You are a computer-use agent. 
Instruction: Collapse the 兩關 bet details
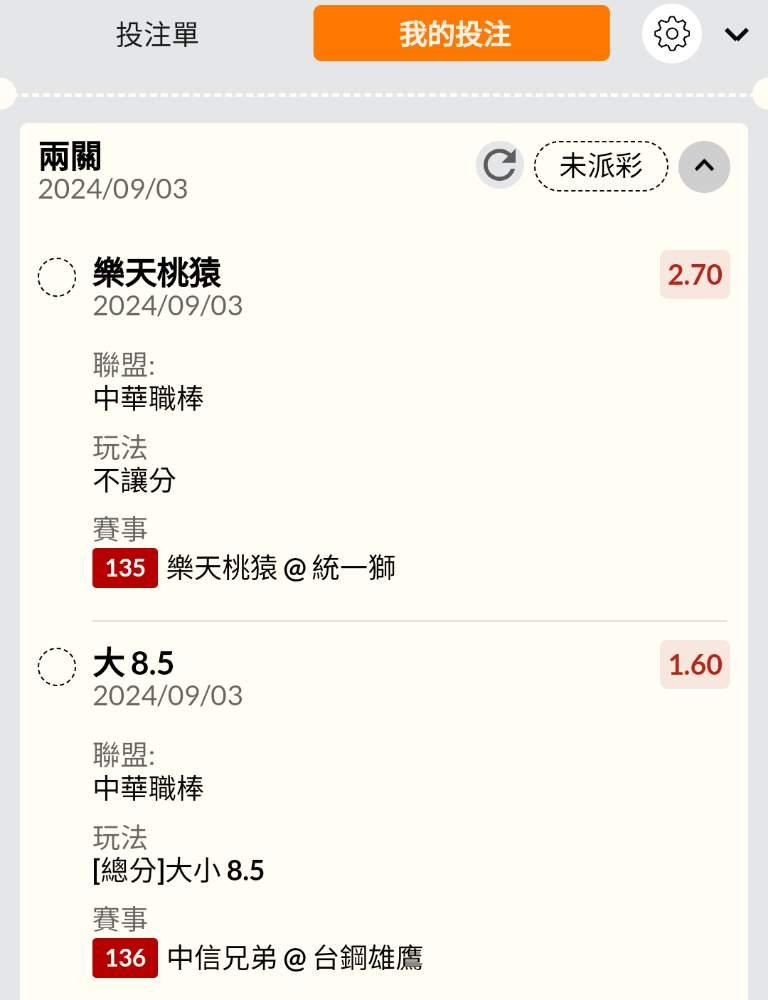(704, 166)
